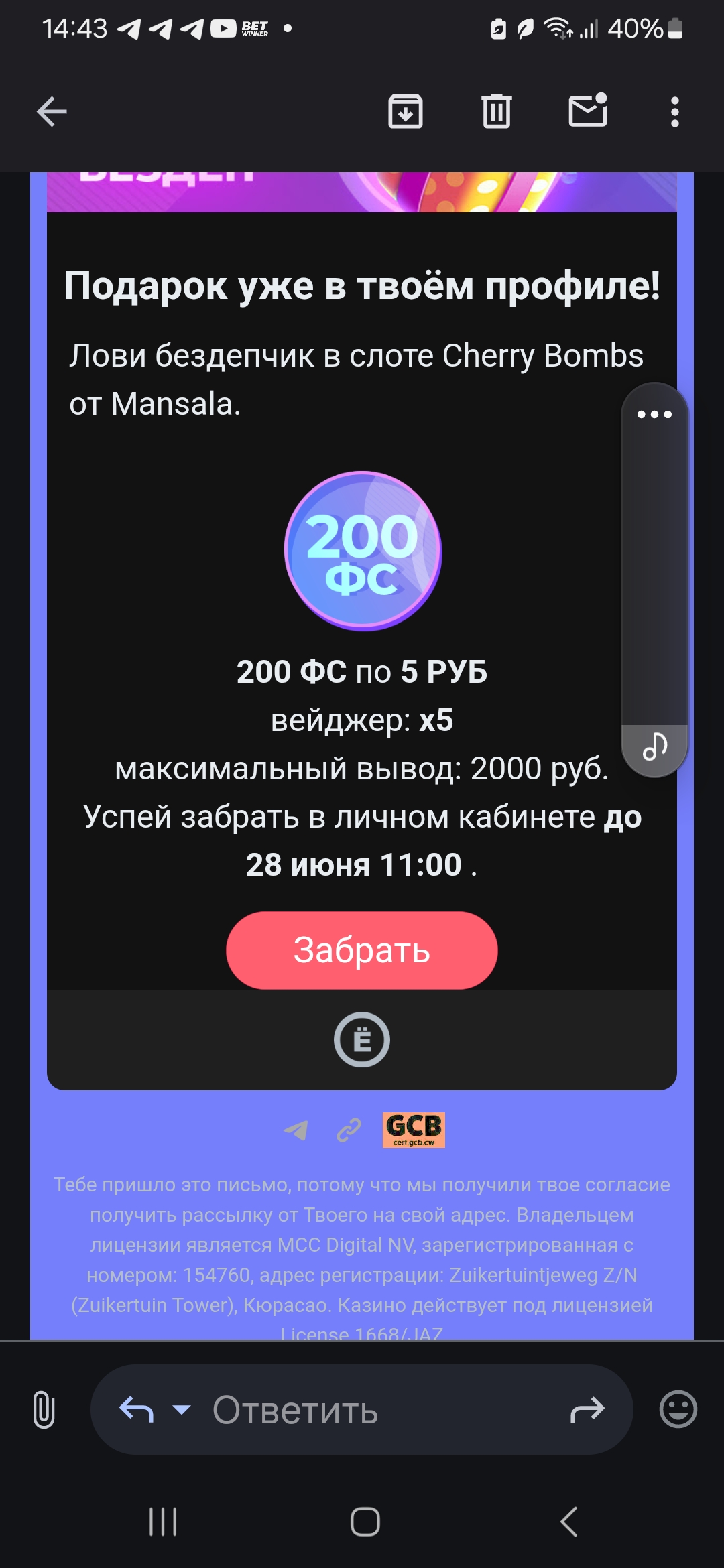
Task: Open the overflow menu in the app bar
Action: [674, 111]
